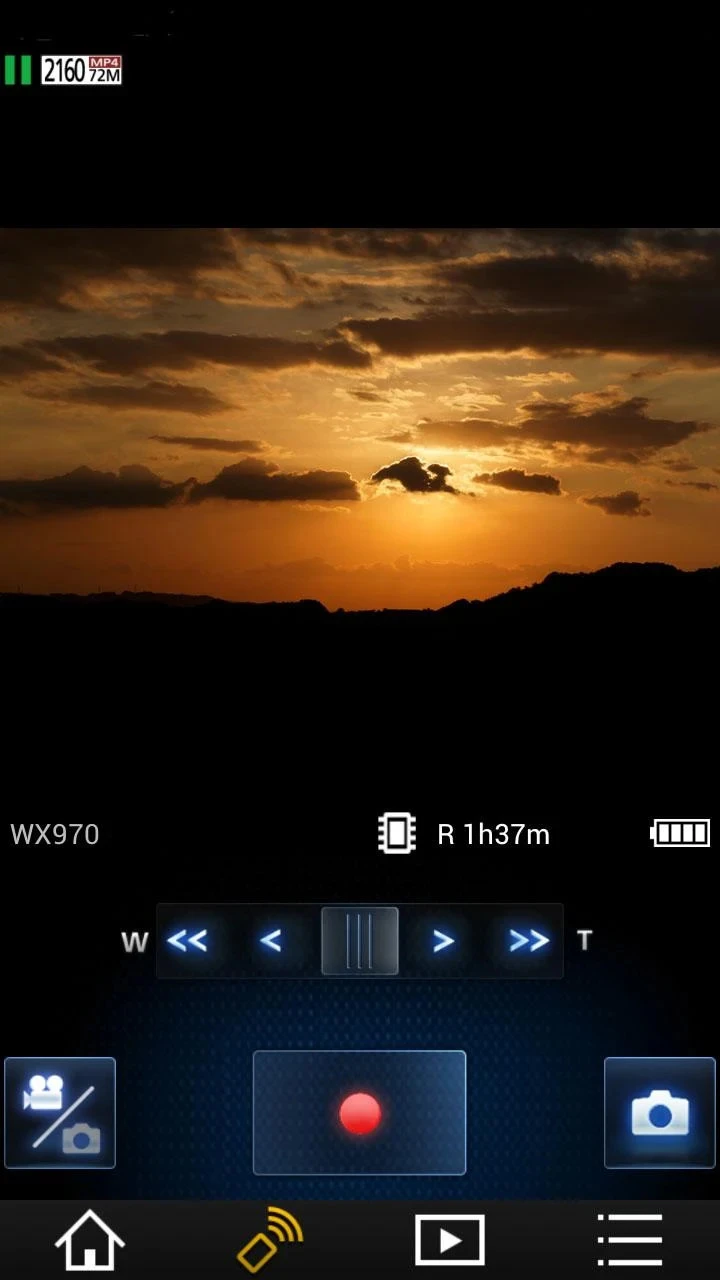Zoom out fast with double left arrows
The image size is (720, 1280).
[x=187, y=941]
